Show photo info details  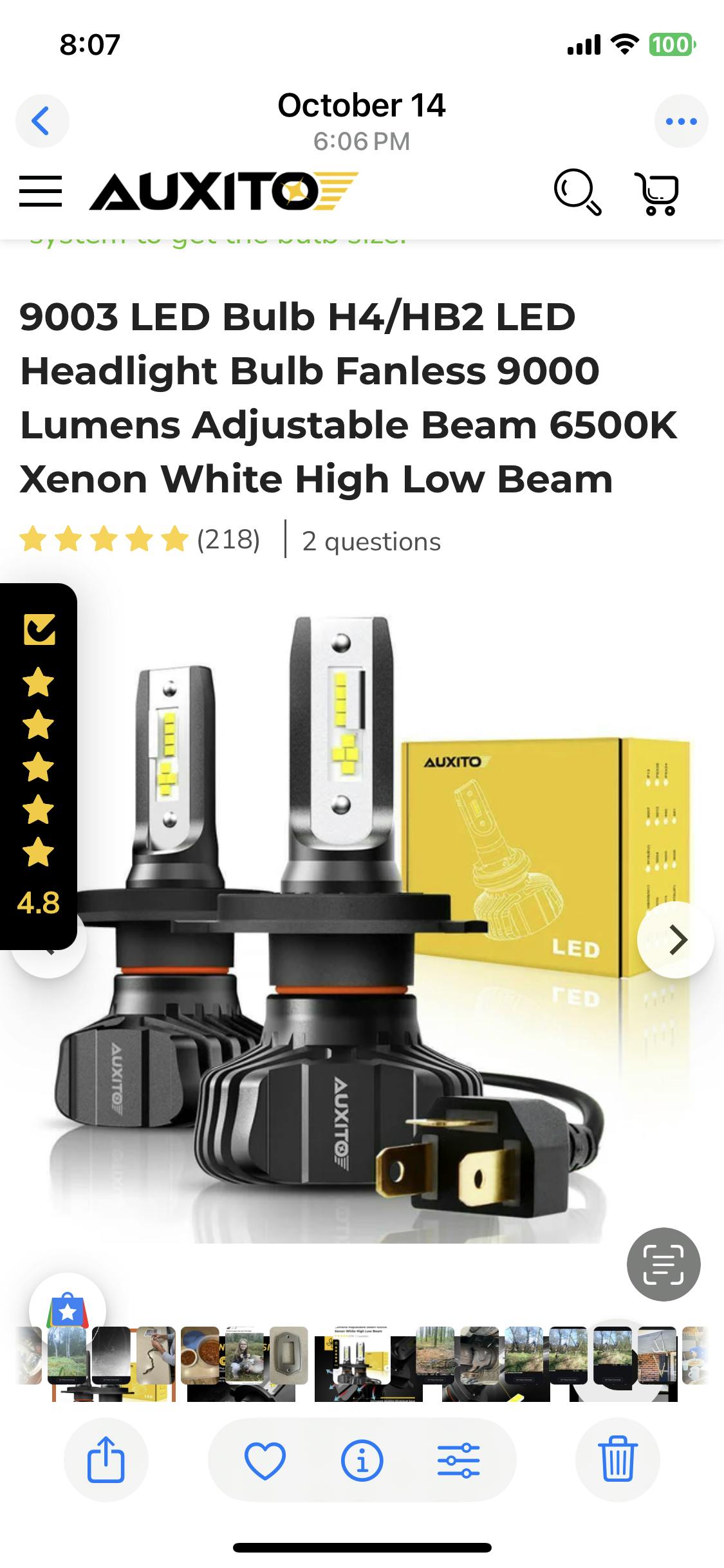click(x=362, y=1459)
